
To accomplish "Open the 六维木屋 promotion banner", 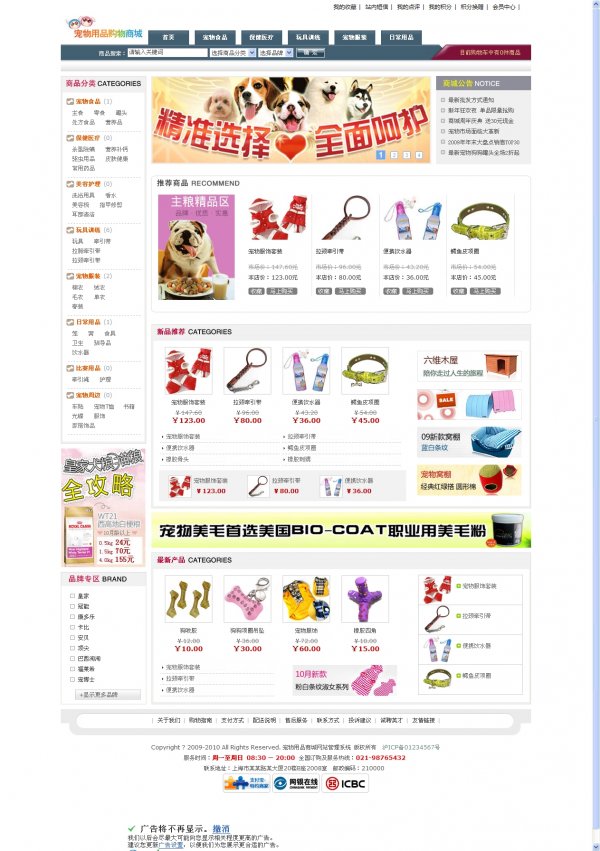I will (x=469, y=365).
